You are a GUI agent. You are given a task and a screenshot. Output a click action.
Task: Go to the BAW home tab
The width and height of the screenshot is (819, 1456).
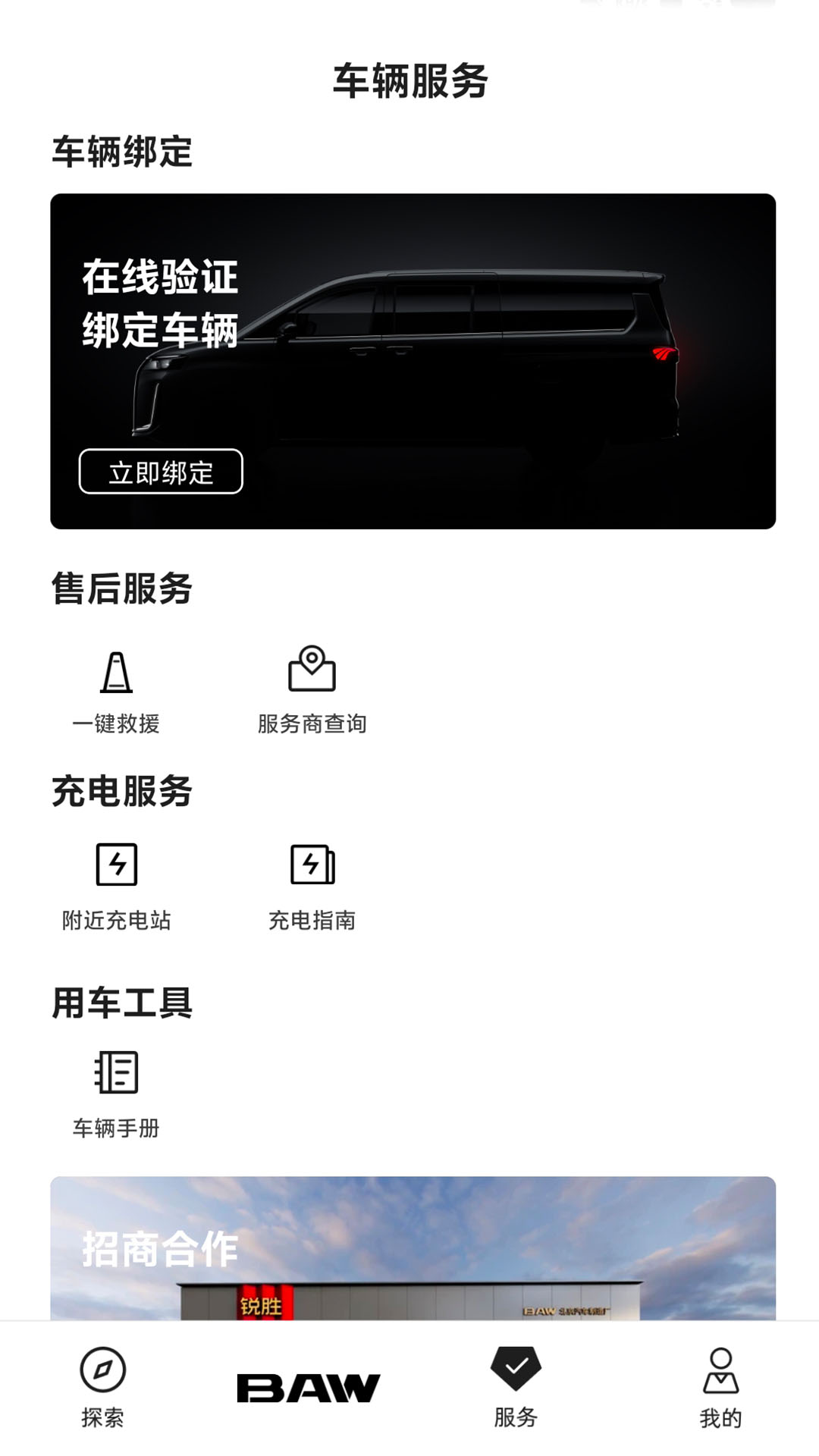pos(308,1388)
